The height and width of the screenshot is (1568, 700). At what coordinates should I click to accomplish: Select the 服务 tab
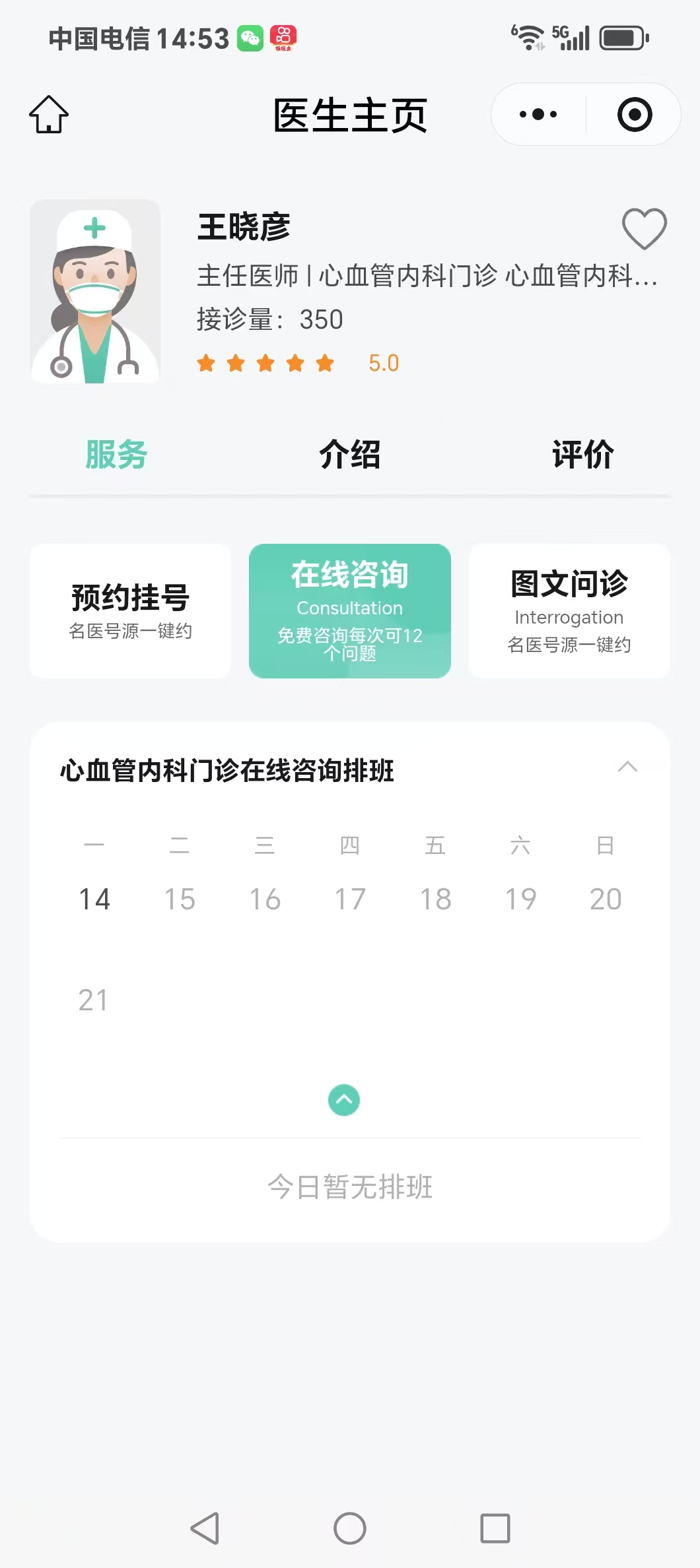pyautogui.click(x=116, y=455)
